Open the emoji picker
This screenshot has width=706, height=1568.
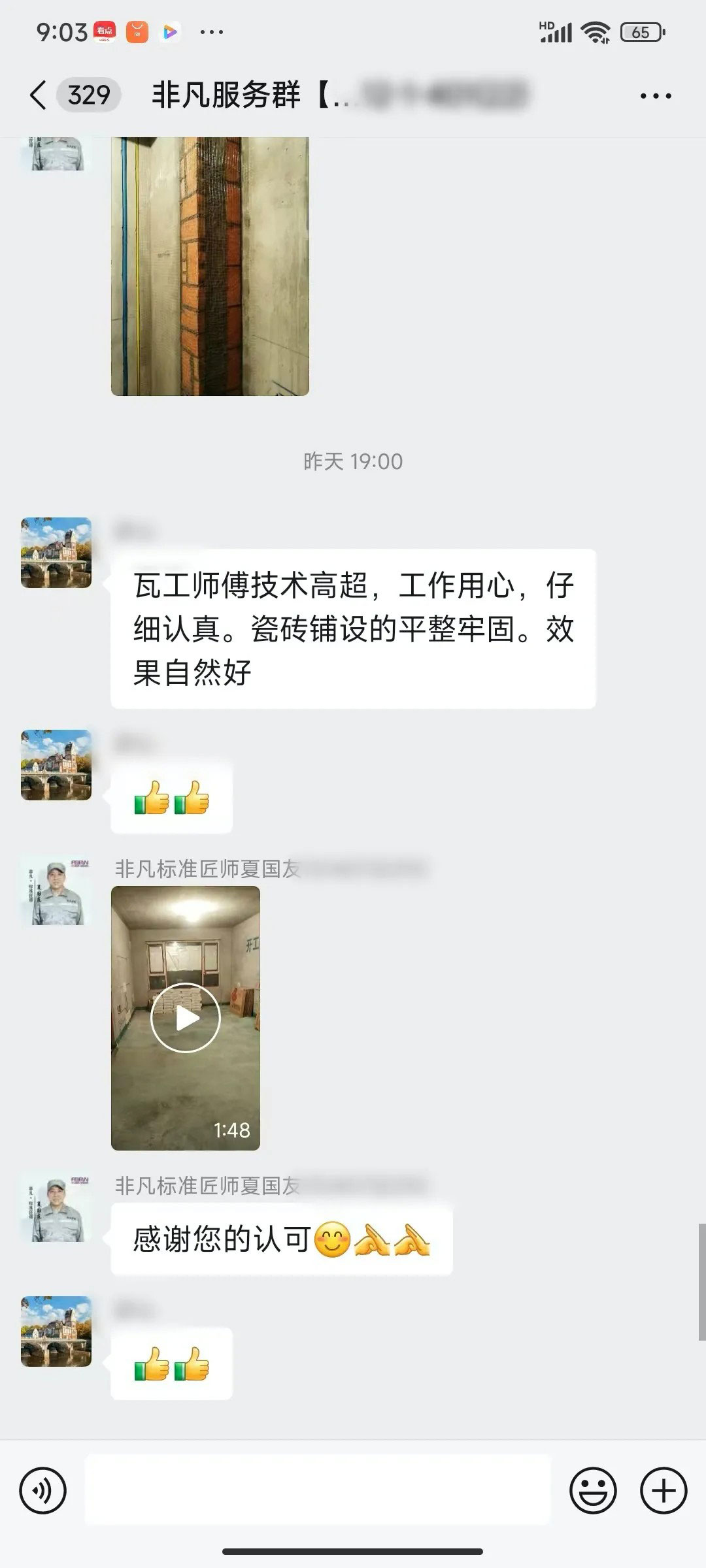point(593,1491)
